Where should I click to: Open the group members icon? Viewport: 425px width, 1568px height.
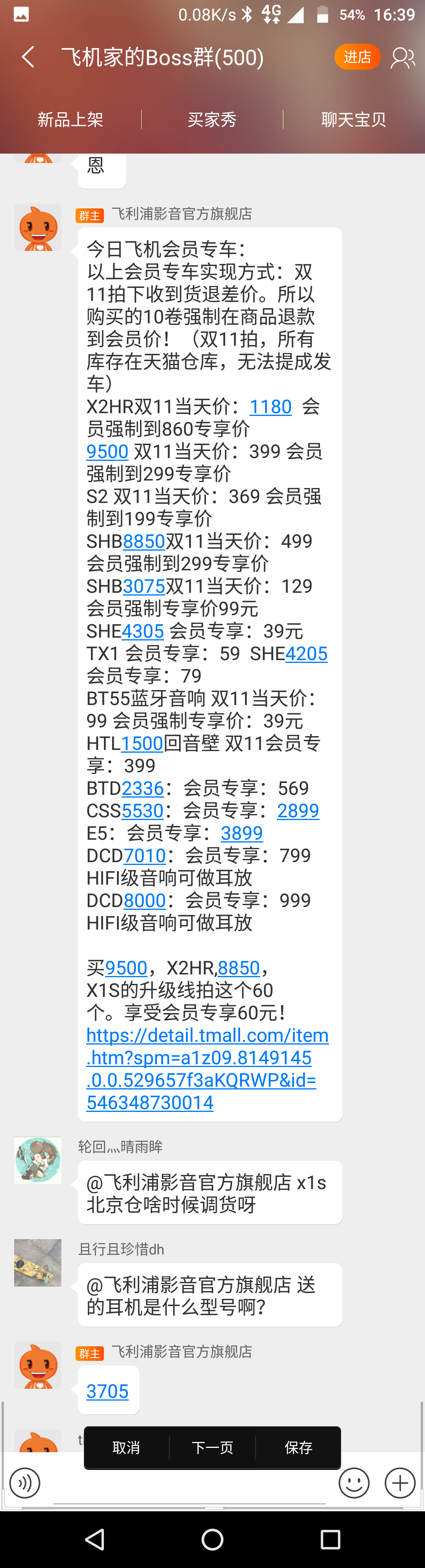pos(403,58)
